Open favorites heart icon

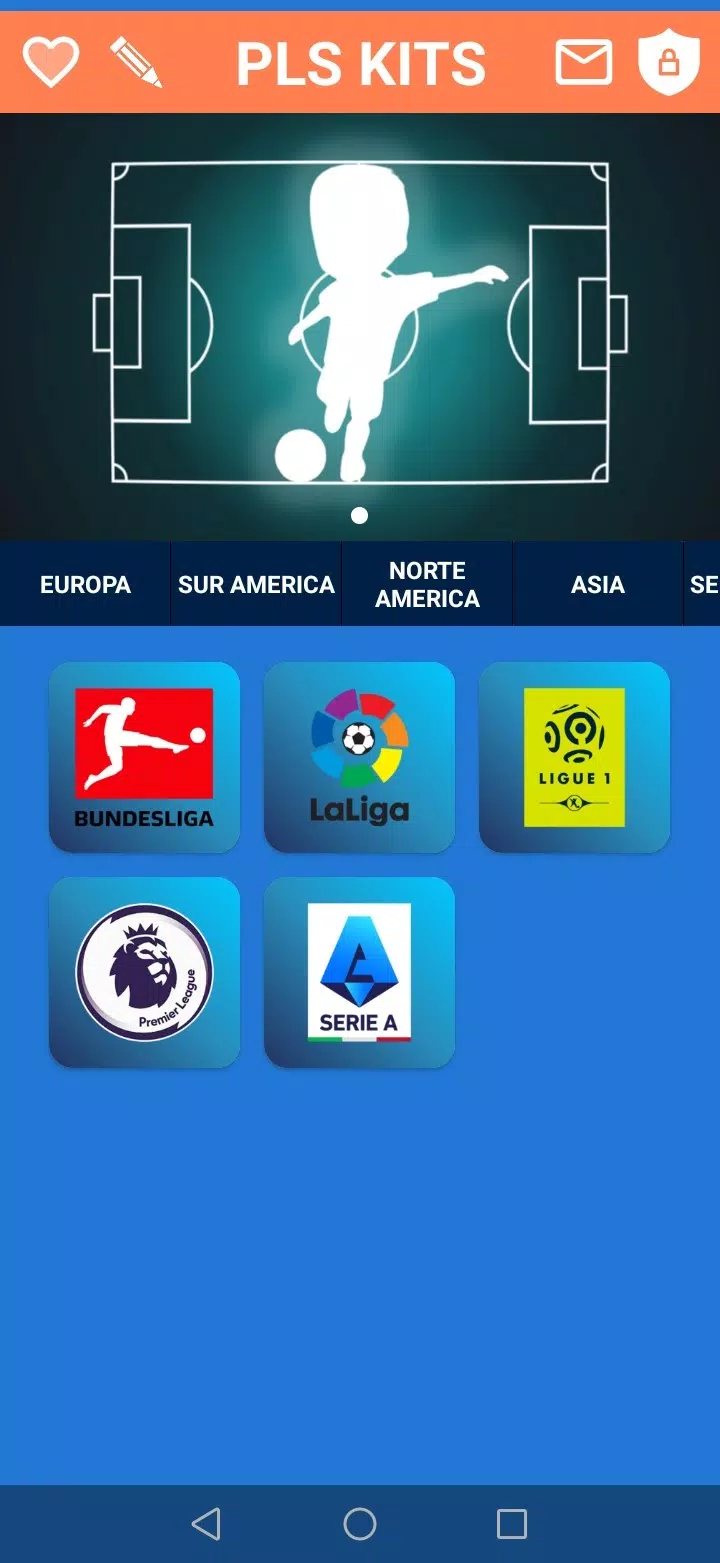pos(51,62)
